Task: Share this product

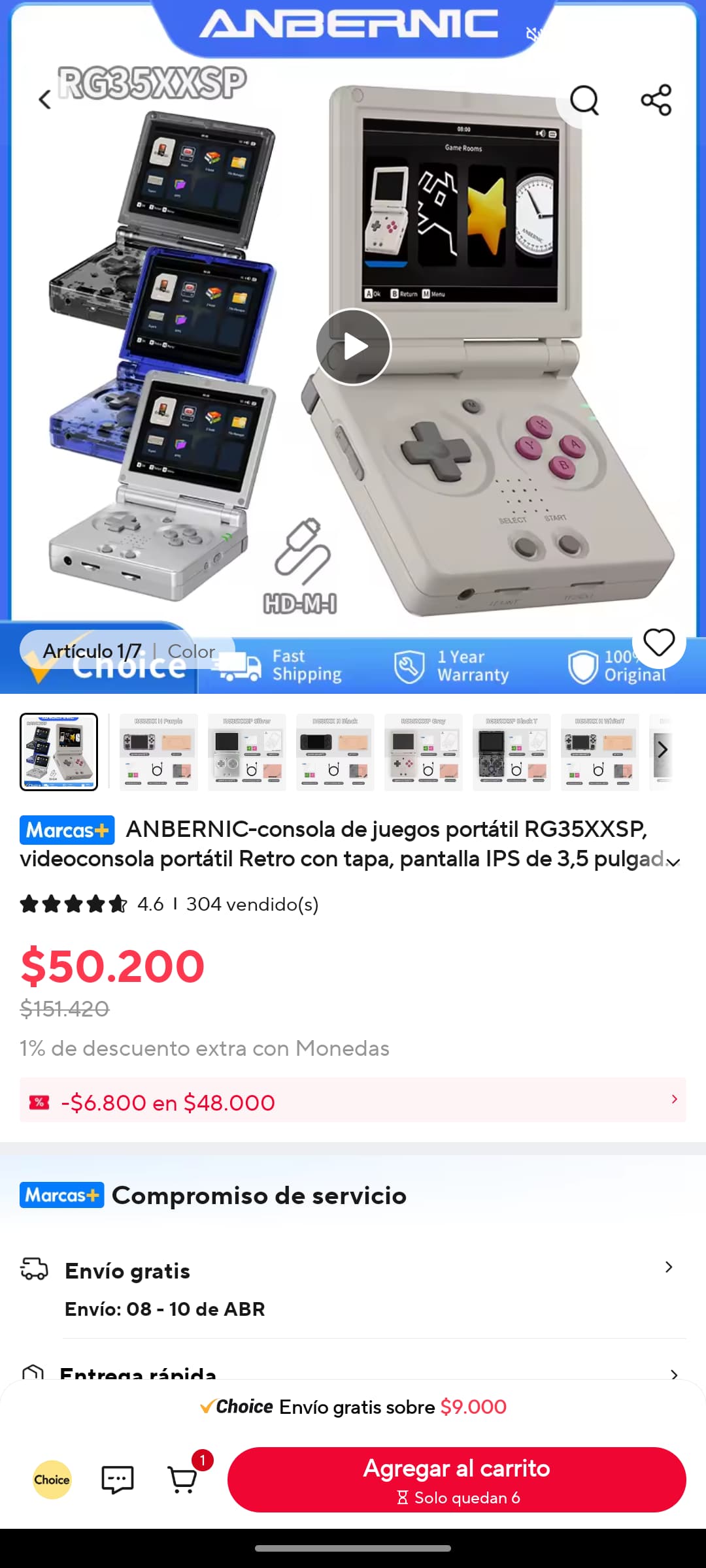Action: pos(656,100)
